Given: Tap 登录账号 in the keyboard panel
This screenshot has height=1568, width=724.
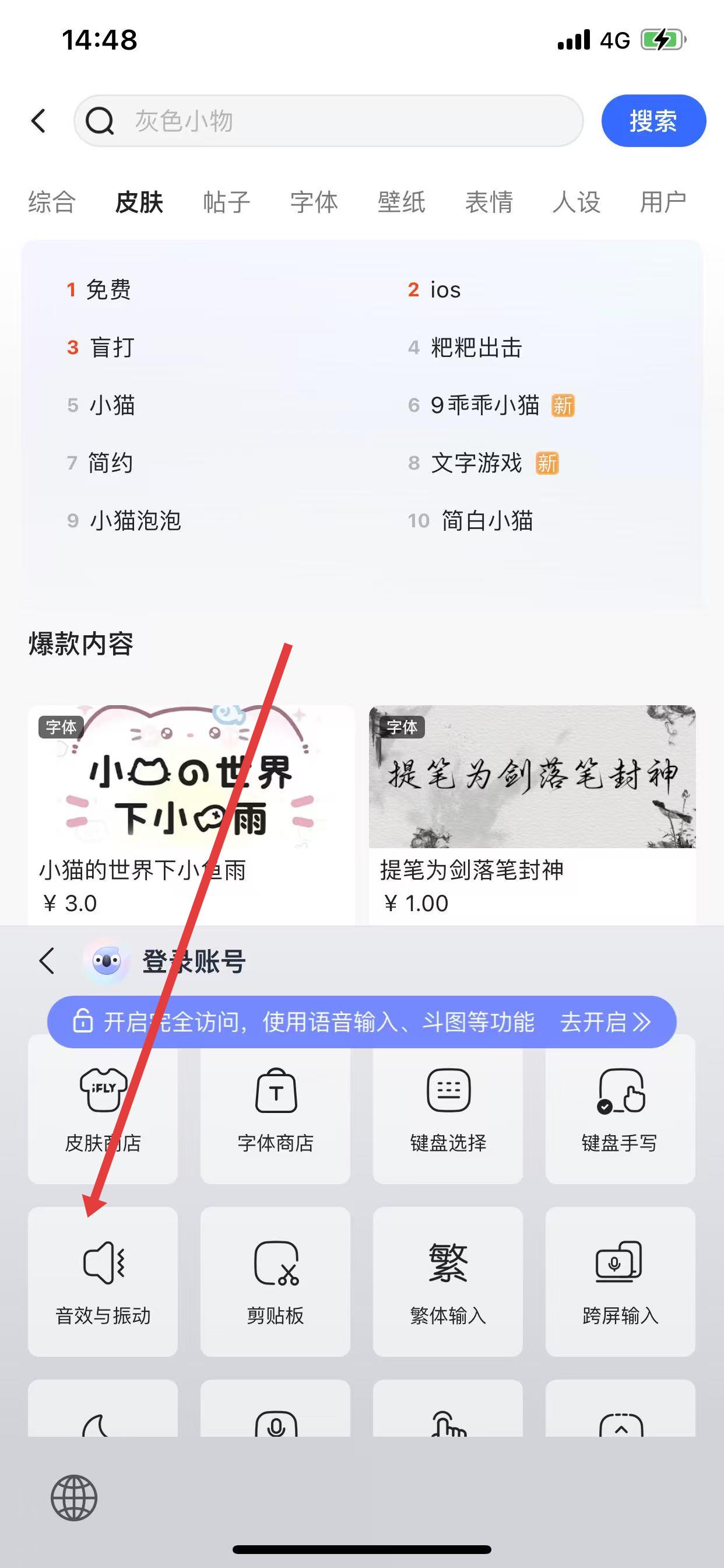Looking at the screenshot, I should point(194,962).
